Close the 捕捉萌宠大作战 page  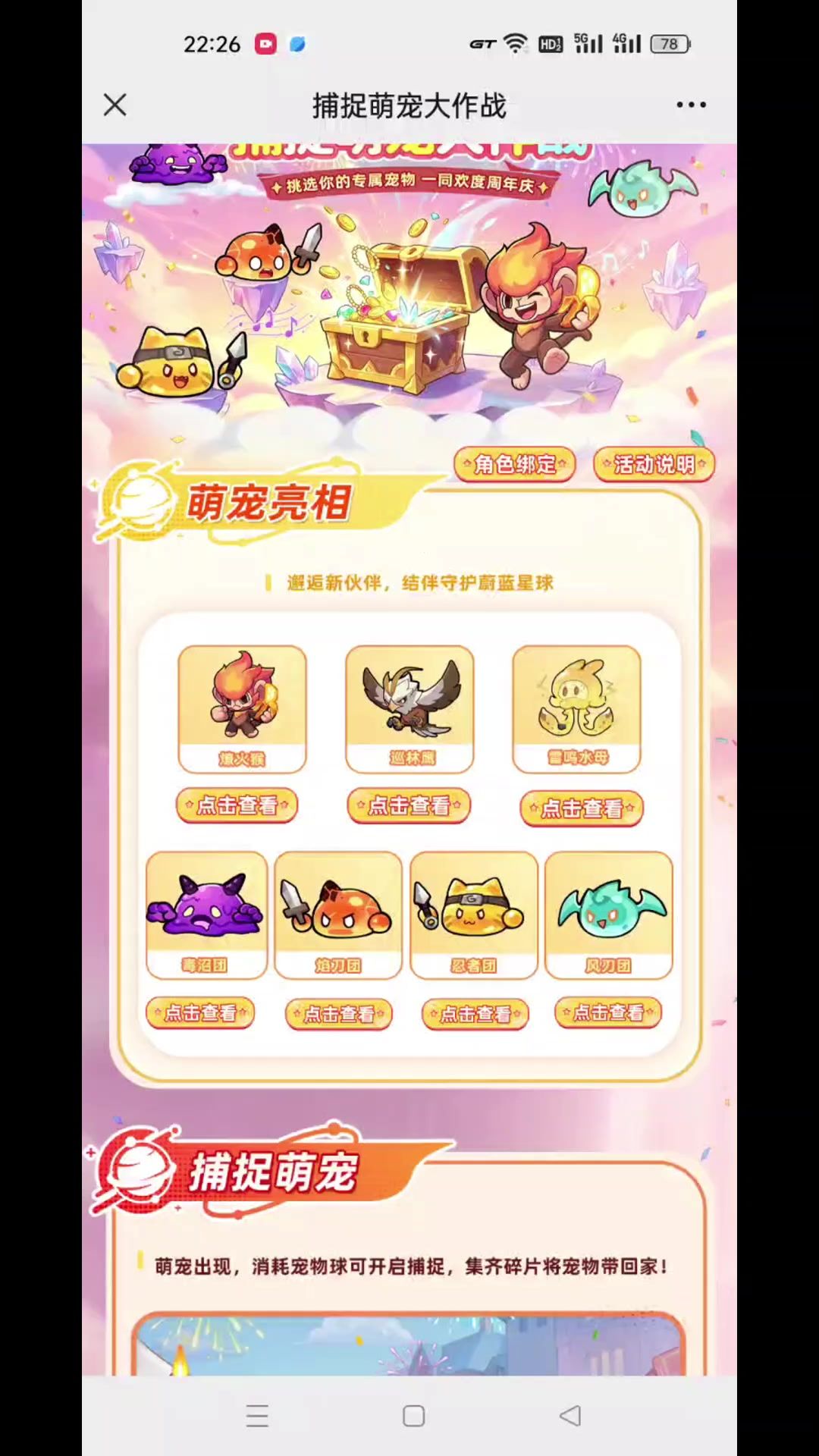[115, 105]
